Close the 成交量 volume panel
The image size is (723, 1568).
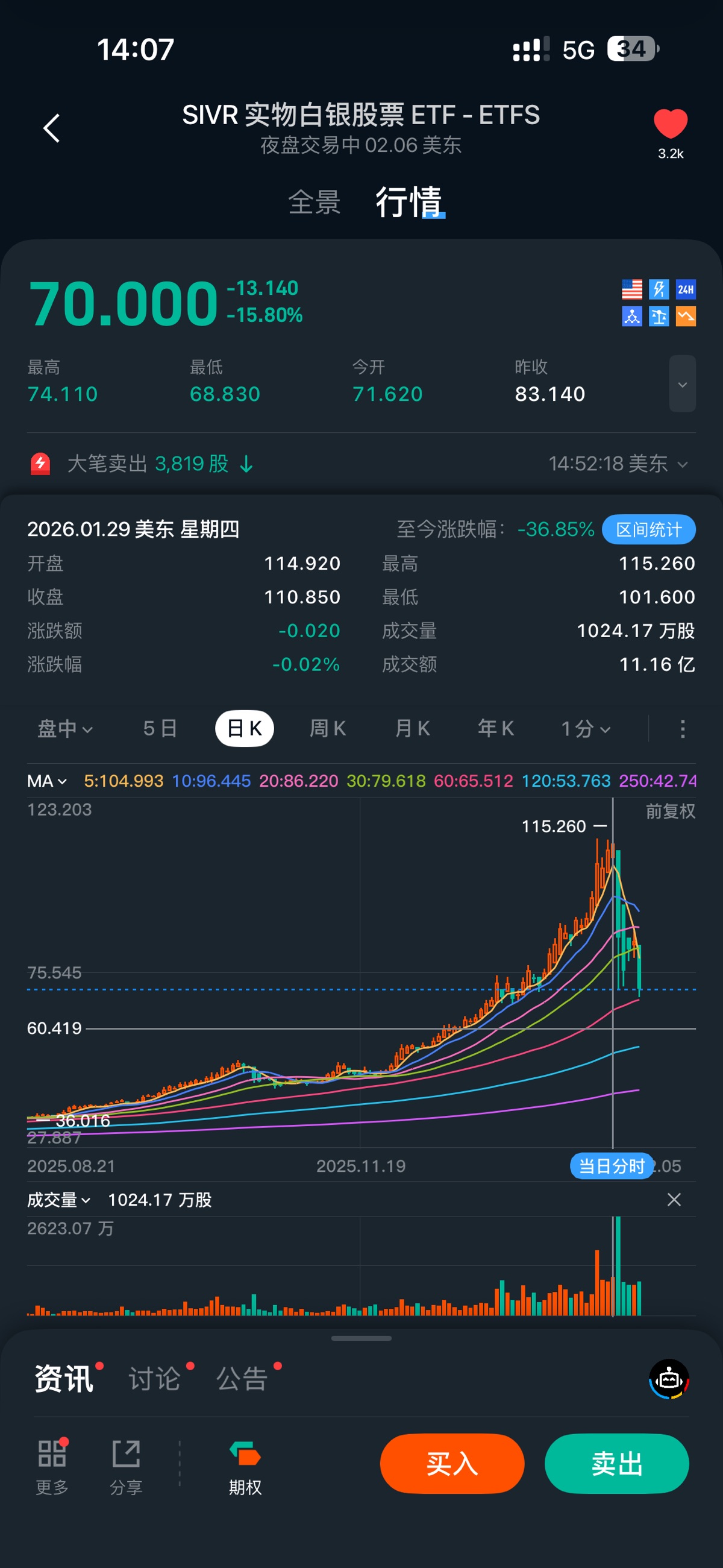click(x=674, y=1200)
